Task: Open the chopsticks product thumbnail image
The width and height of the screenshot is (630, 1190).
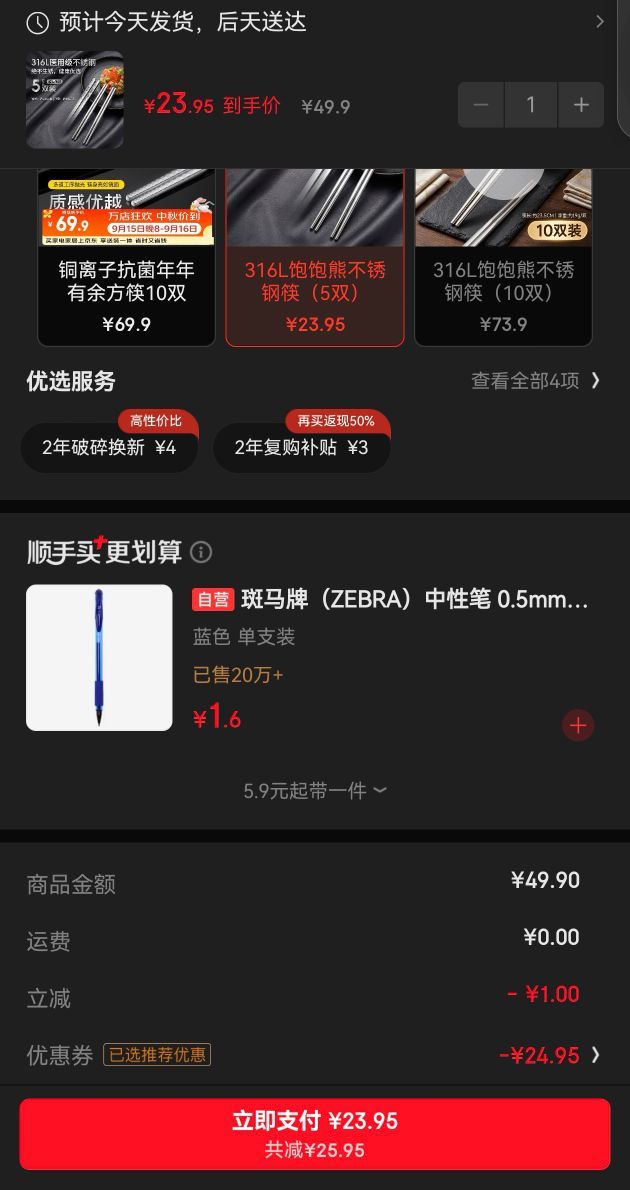Action: [74, 99]
